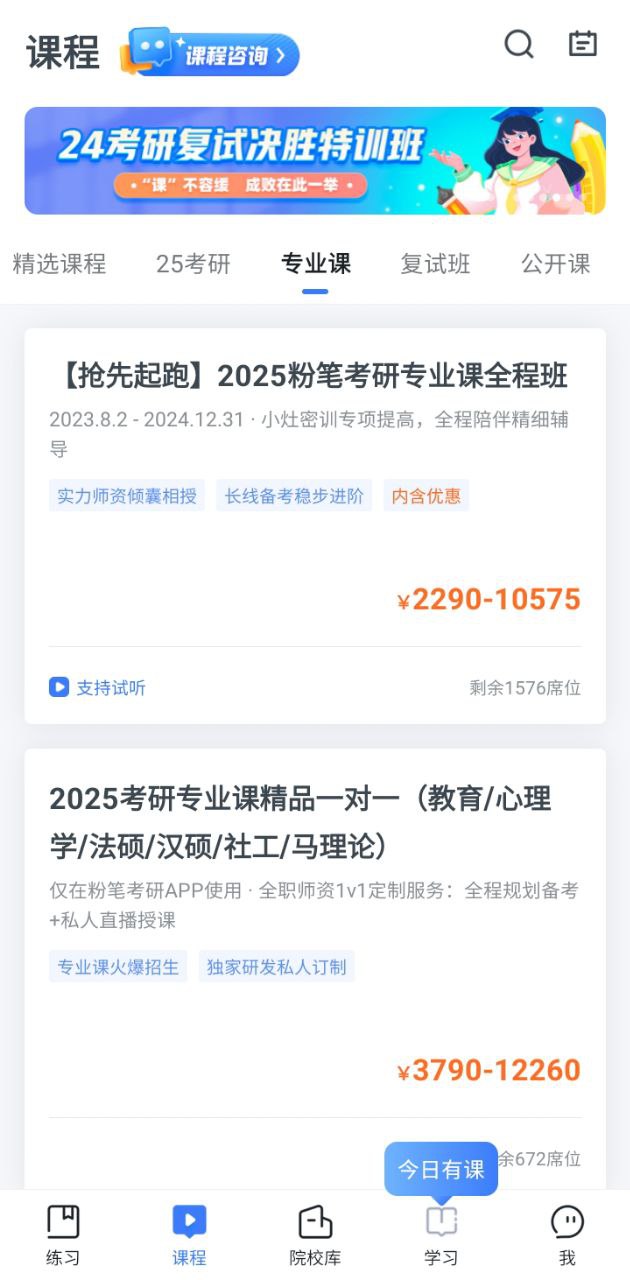
Task: Open the 24考研复试决胜特训班 banner
Action: (x=315, y=160)
